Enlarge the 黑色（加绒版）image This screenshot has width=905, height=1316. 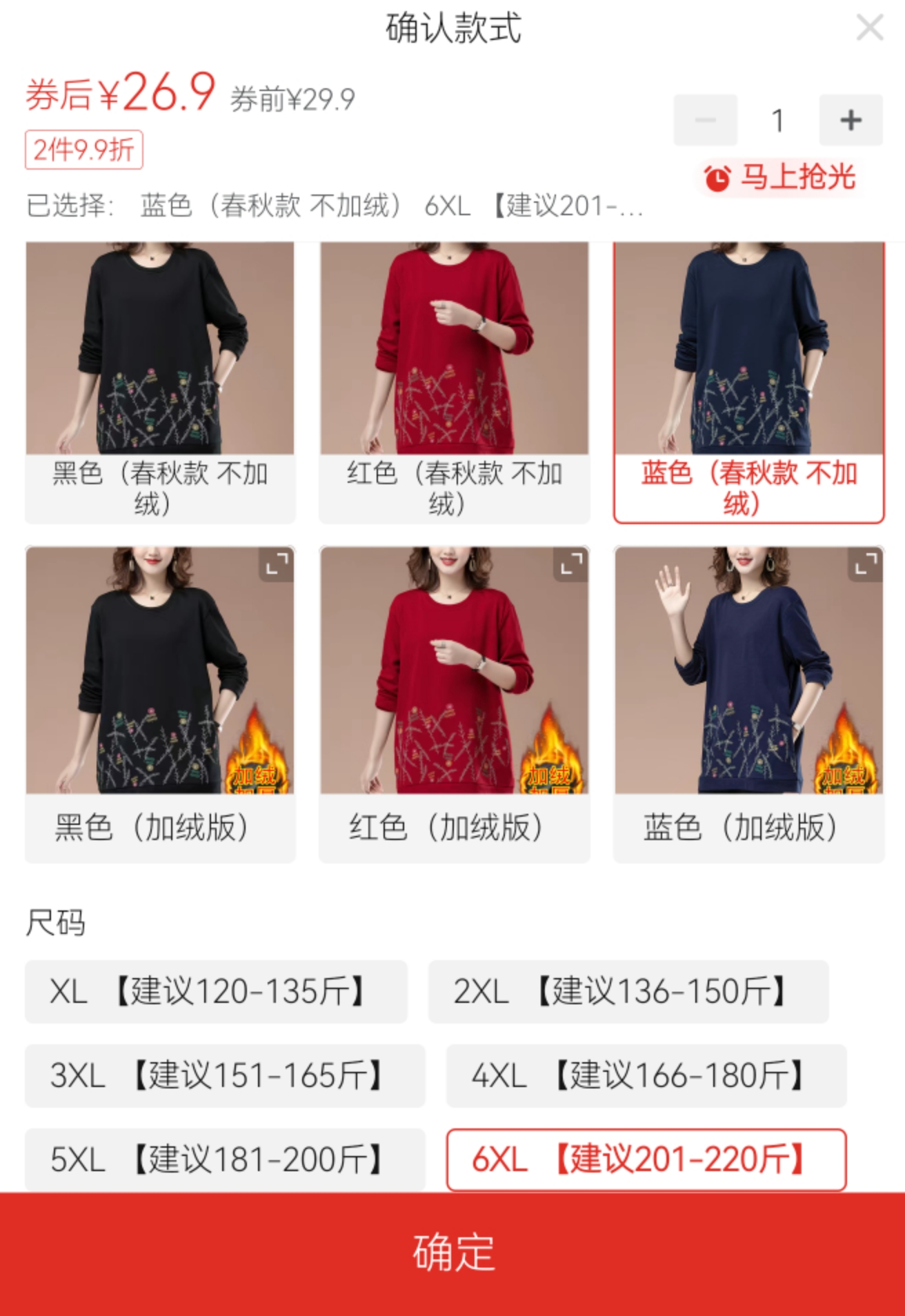pos(277,565)
